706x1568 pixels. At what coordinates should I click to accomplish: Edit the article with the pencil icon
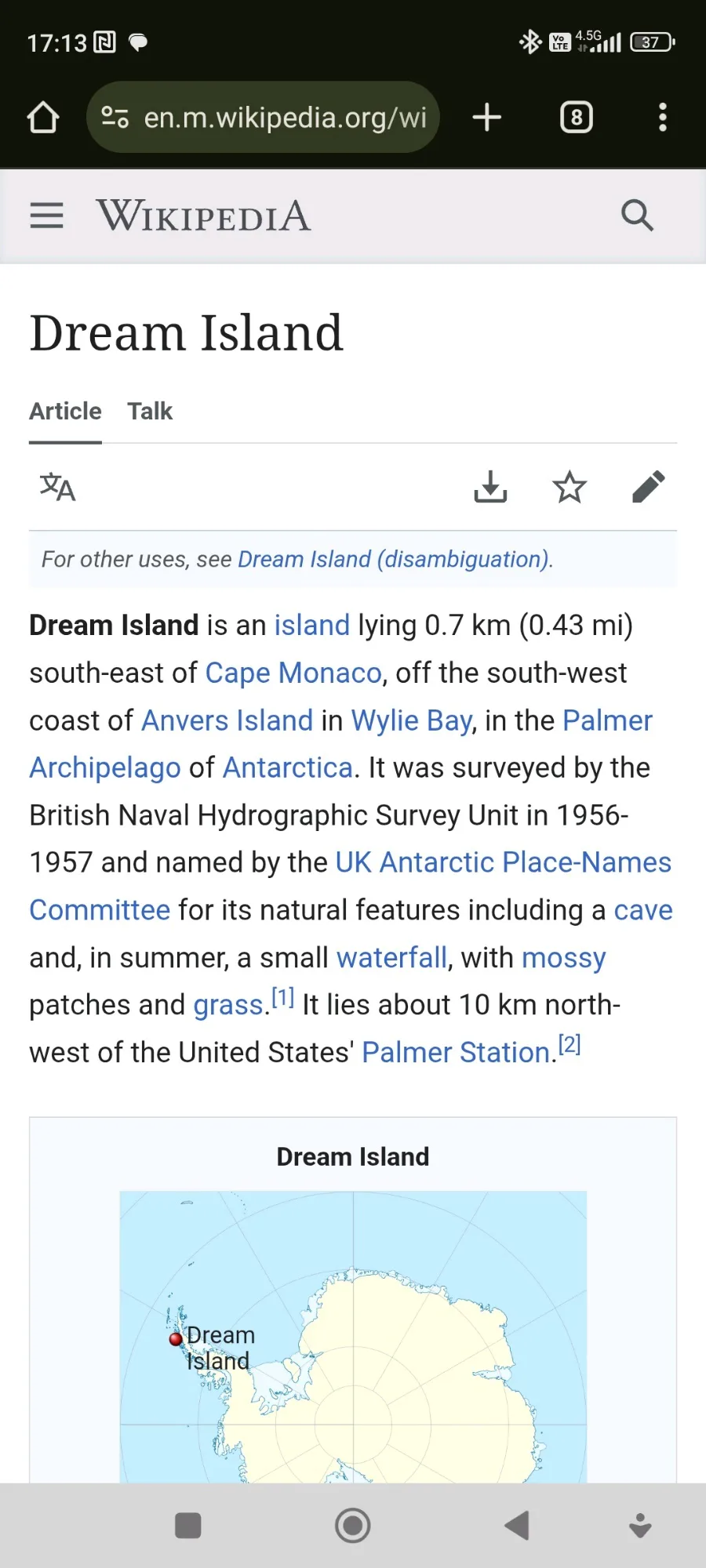point(649,487)
